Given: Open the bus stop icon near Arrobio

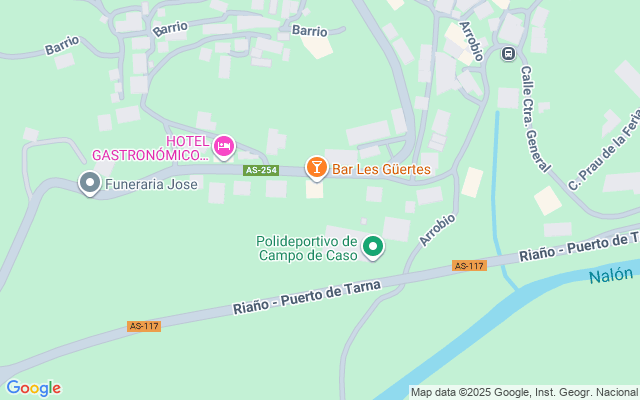Looking at the screenshot, I should pos(509,53).
